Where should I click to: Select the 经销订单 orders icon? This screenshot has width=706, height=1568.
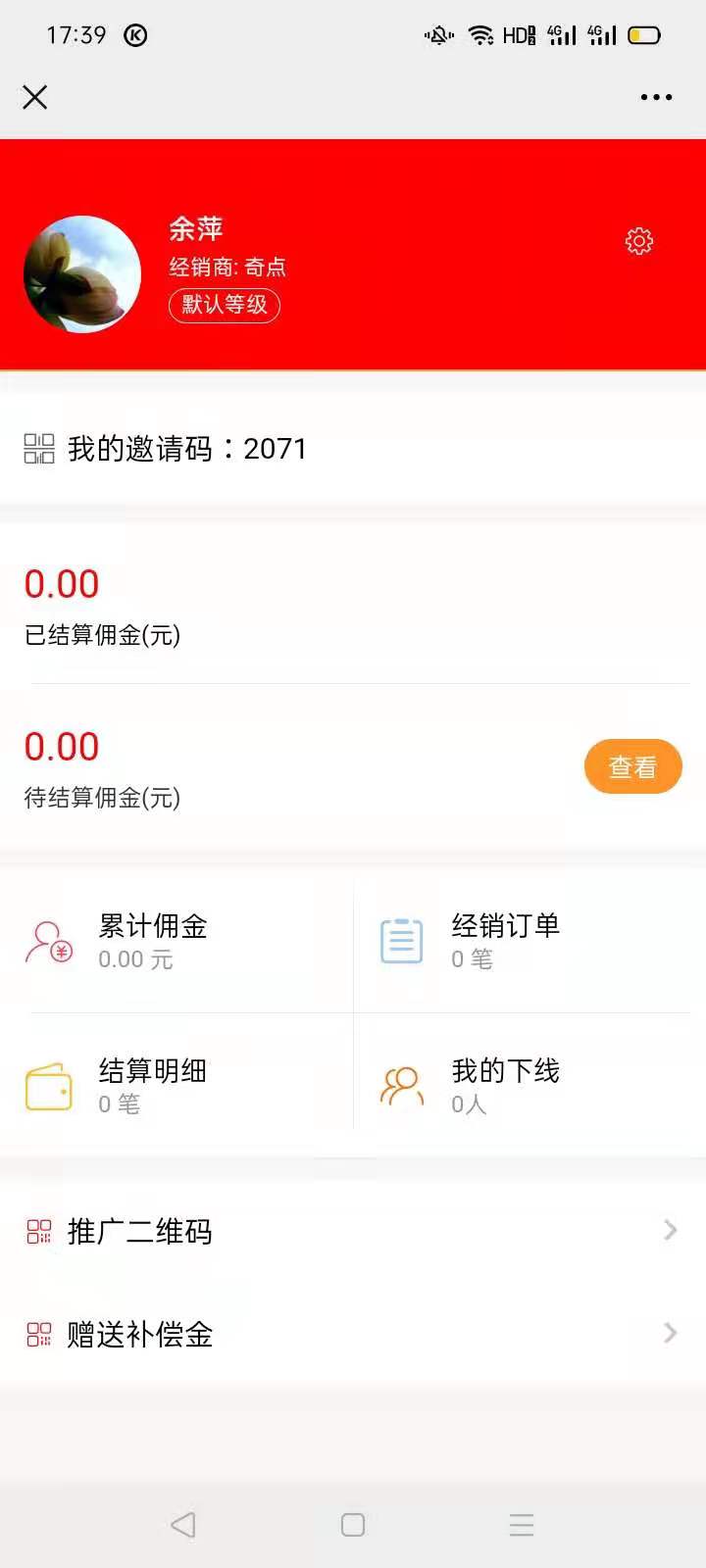pos(400,941)
